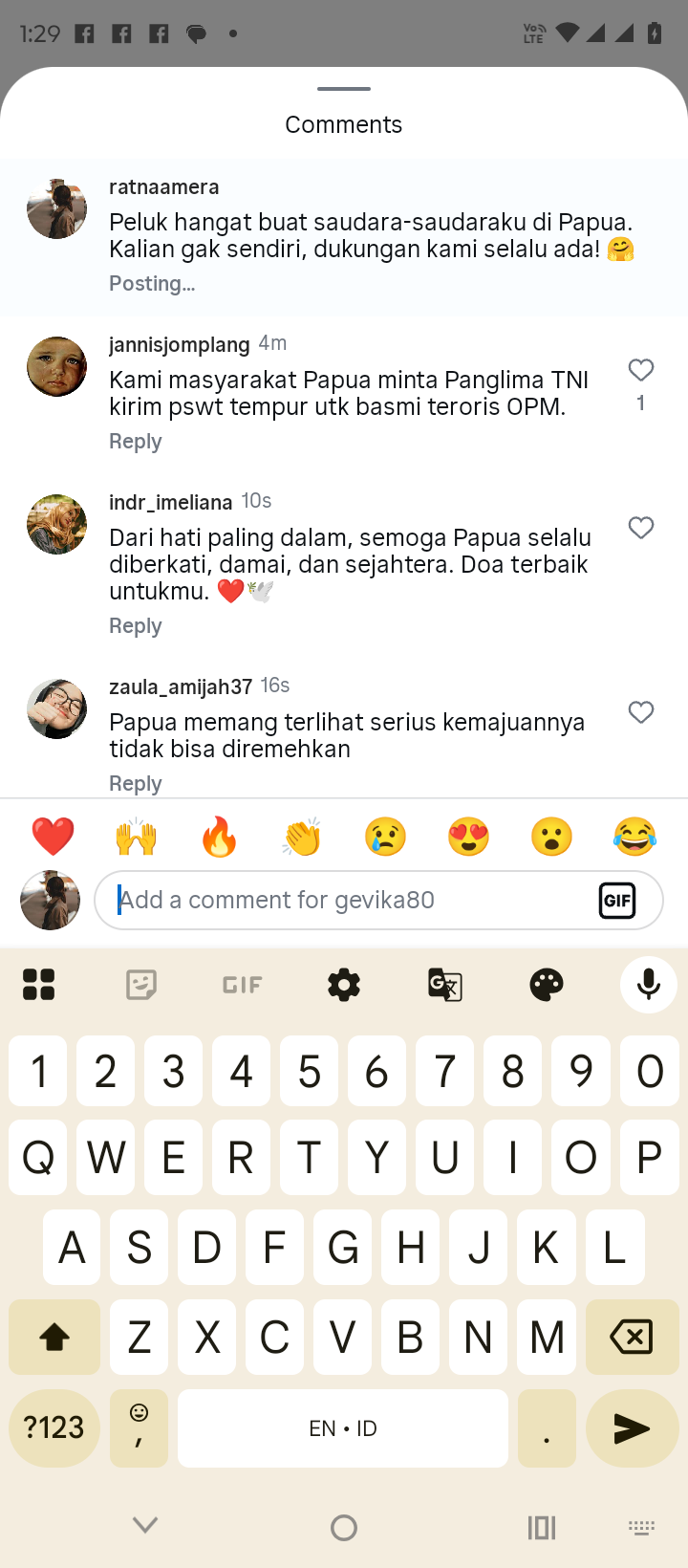This screenshot has height=1568, width=688.
Task: Start voice typing with the microphone
Action: 649,984
